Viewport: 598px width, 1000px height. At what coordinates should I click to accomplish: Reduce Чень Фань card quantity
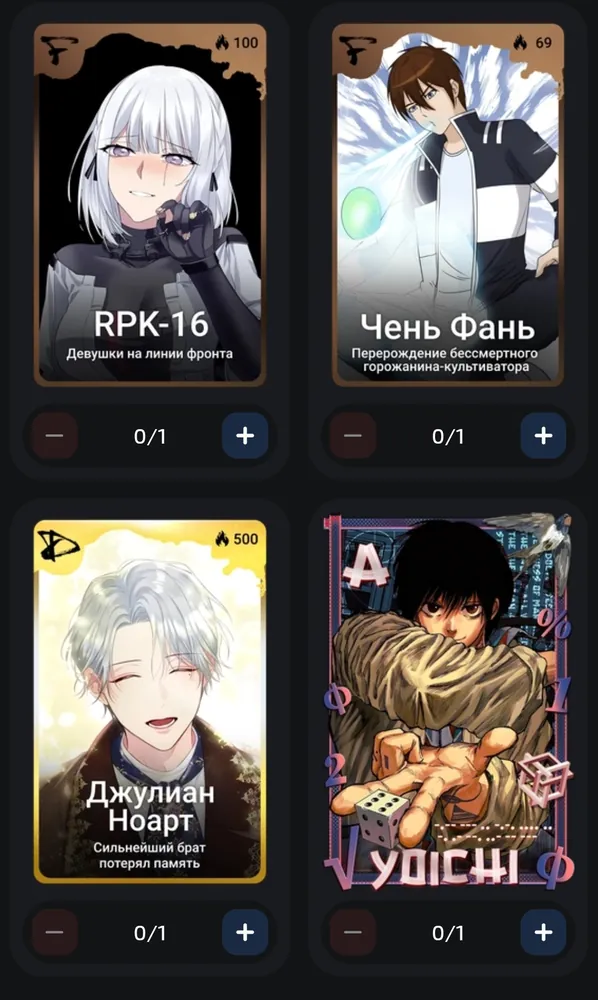[353, 436]
